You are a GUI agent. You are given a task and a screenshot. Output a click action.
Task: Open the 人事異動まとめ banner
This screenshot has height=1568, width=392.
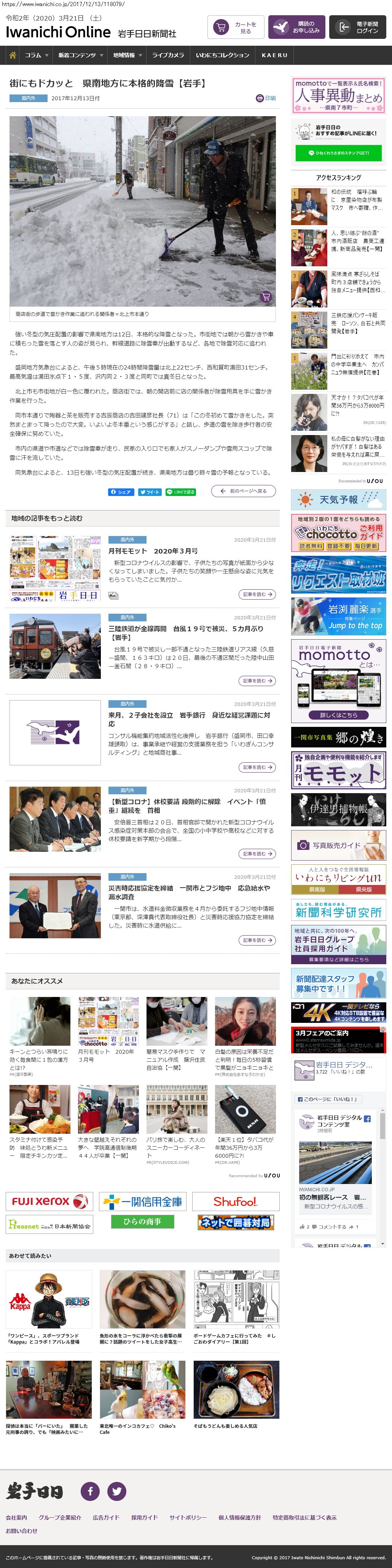click(x=338, y=96)
